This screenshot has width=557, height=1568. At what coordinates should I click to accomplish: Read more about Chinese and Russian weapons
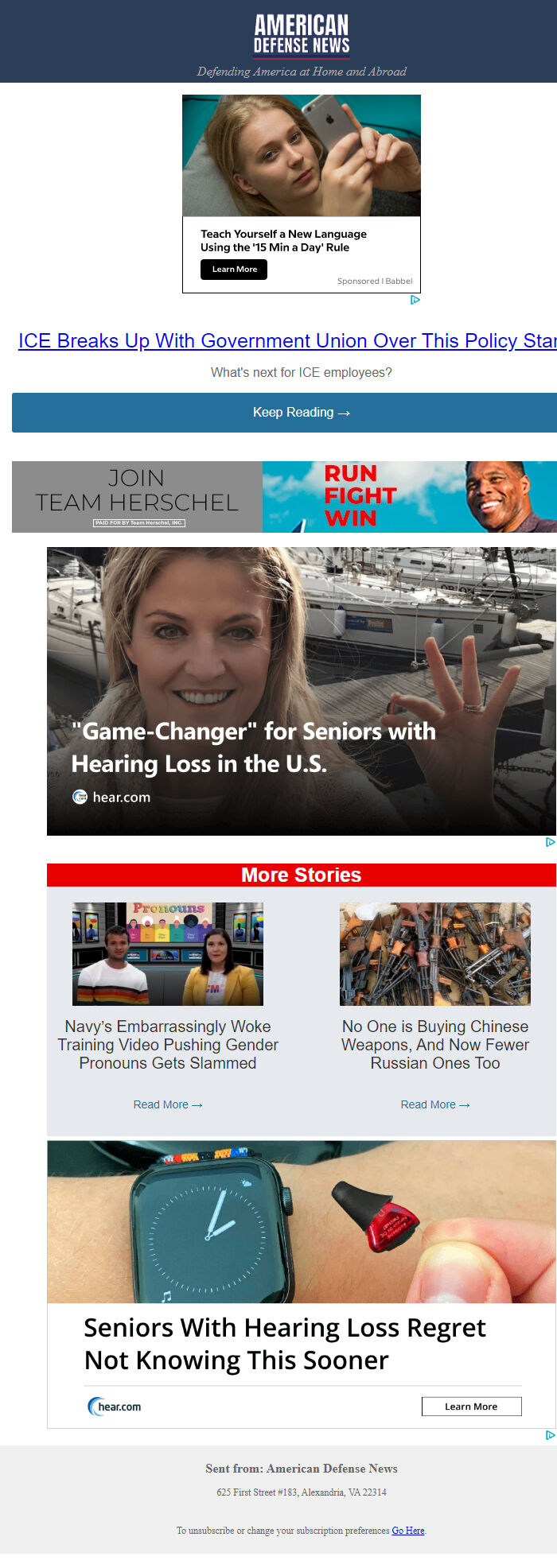[435, 1104]
